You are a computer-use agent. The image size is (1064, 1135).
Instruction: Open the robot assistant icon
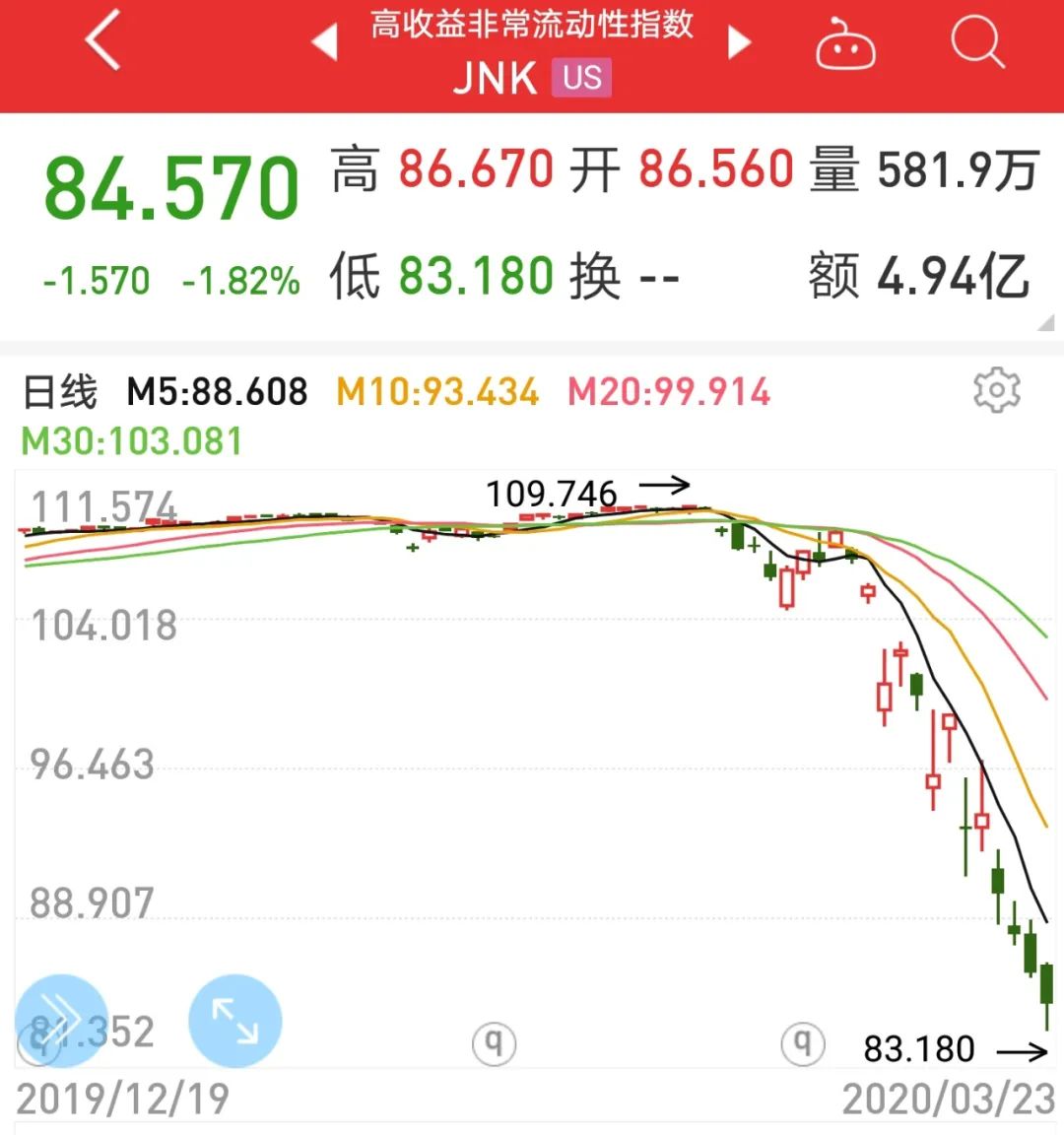pyautogui.click(x=845, y=44)
